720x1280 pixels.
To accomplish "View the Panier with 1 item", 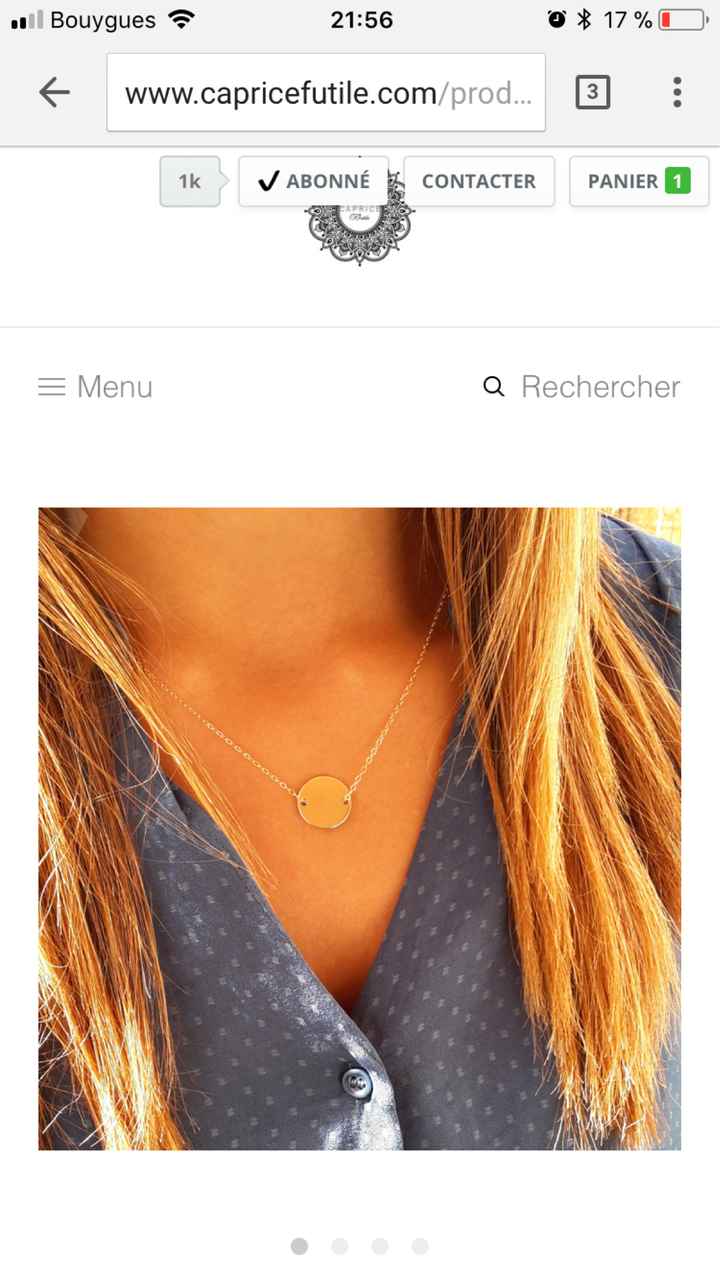I will (x=638, y=181).
